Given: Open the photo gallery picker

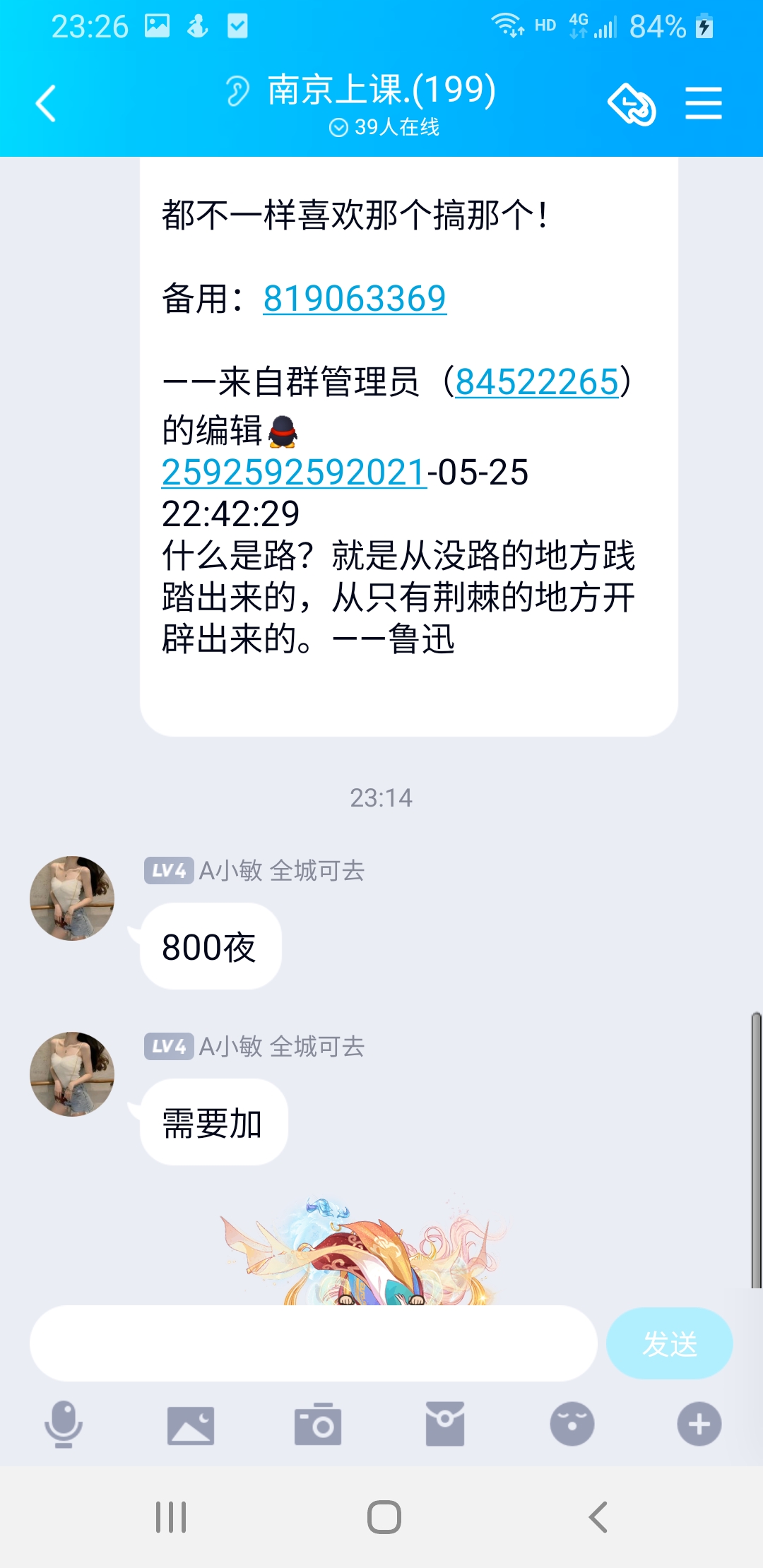Looking at the screenshot, I should coord(191,1425).
